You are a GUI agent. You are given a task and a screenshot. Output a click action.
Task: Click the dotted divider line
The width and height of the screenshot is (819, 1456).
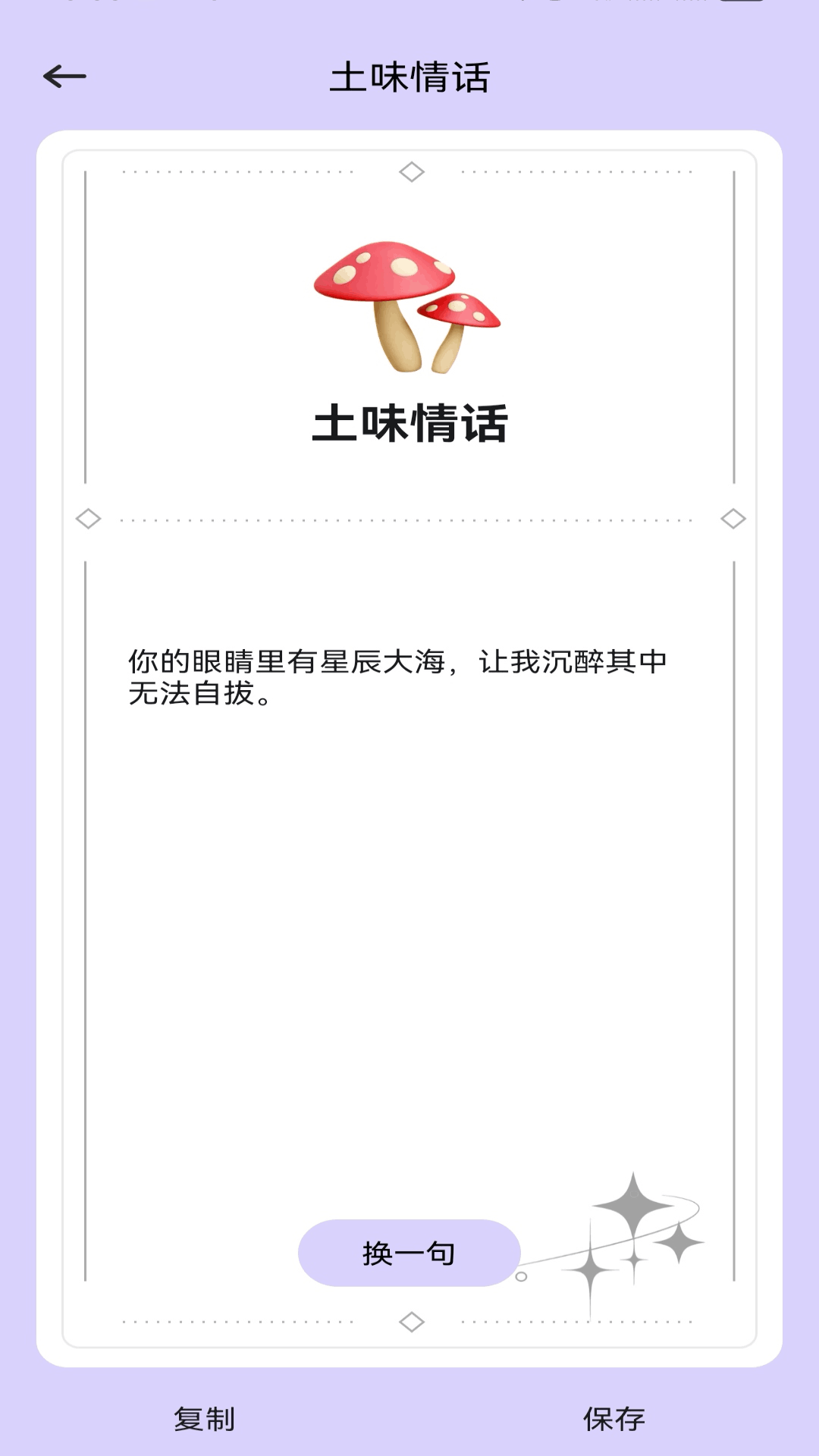[409, 520]
